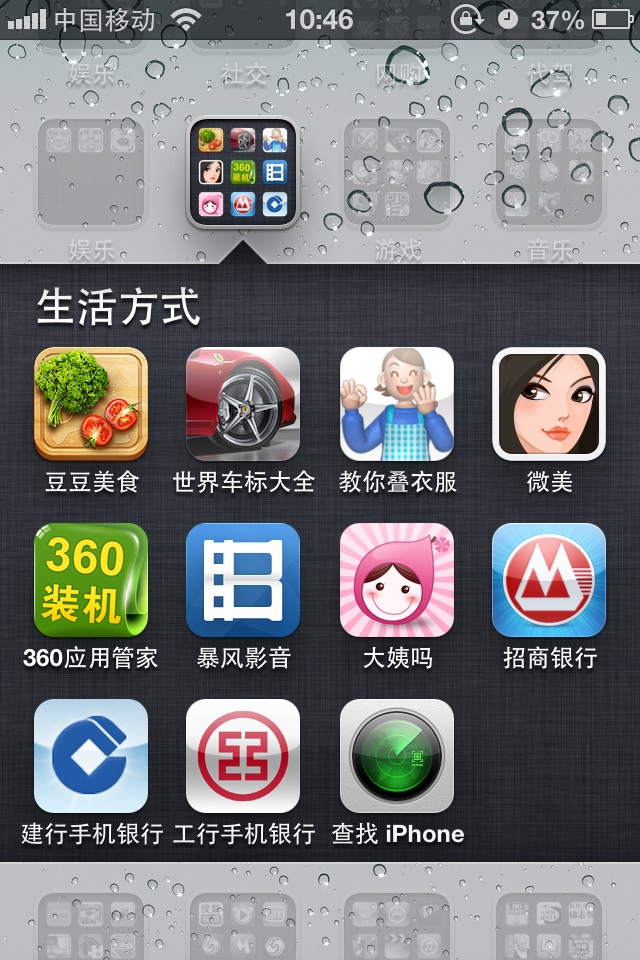Open the 教你叠衣服 app
640x960 pixels.
[396, 404]
